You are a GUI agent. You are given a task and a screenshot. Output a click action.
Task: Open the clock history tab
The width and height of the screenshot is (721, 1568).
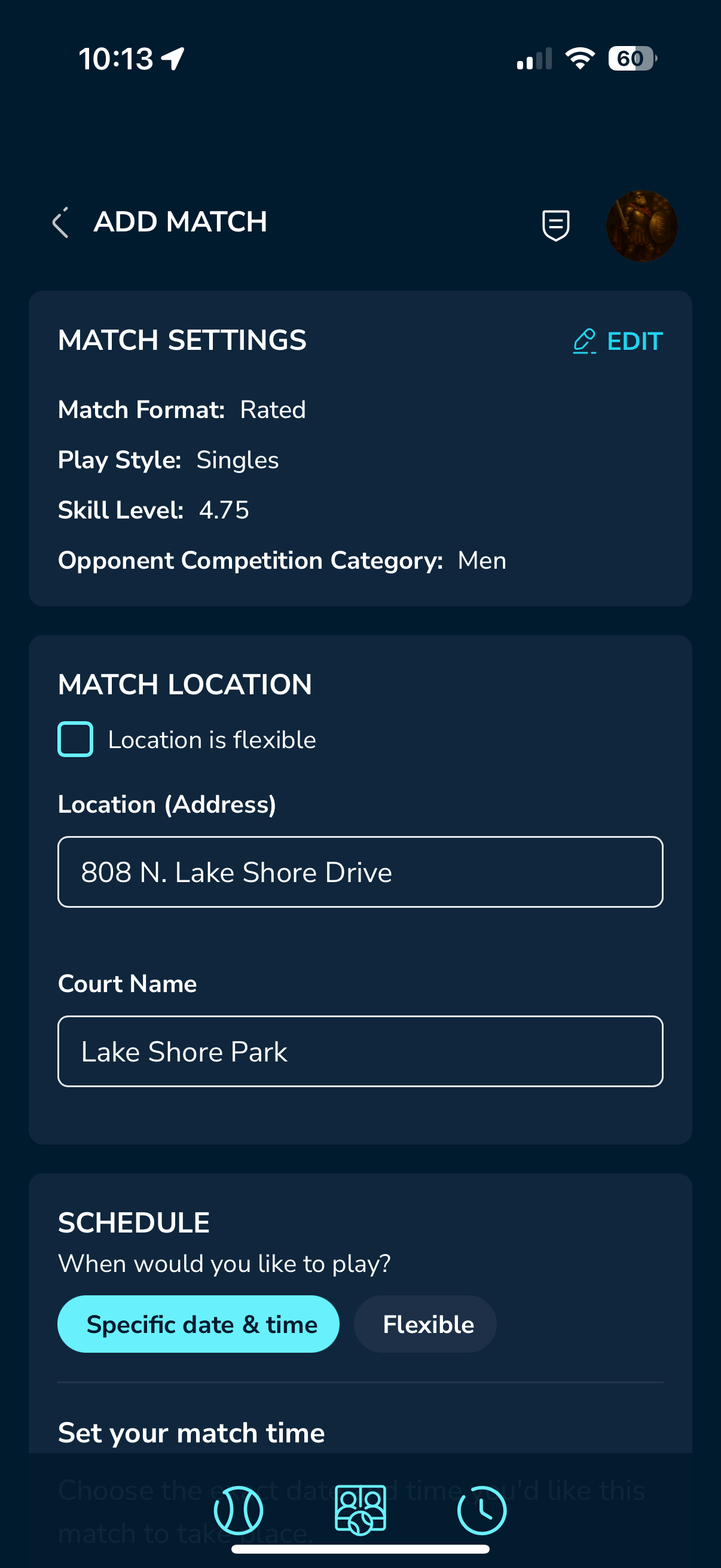point(481,1510)
